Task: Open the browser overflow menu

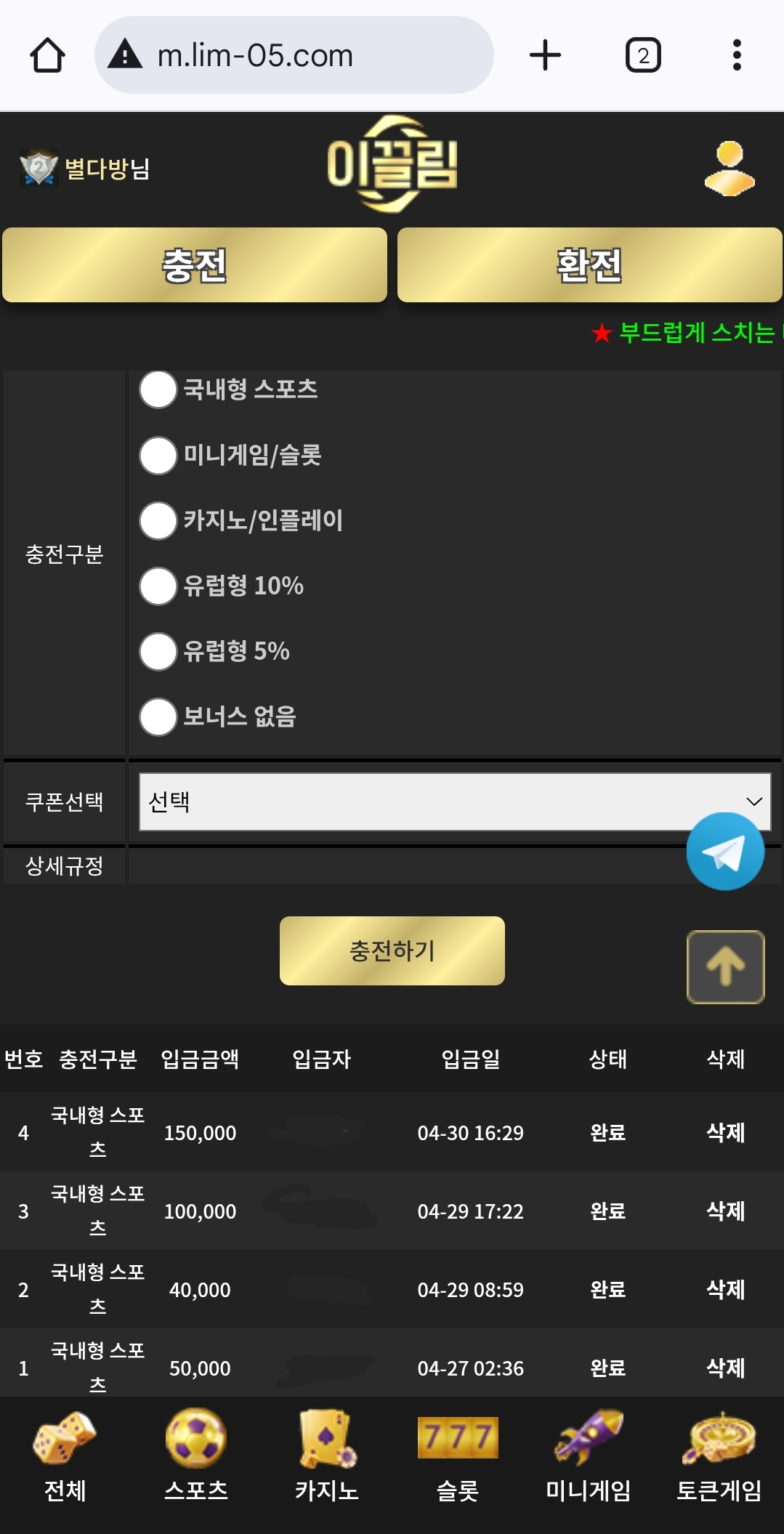Action: [x=737, y=55]
